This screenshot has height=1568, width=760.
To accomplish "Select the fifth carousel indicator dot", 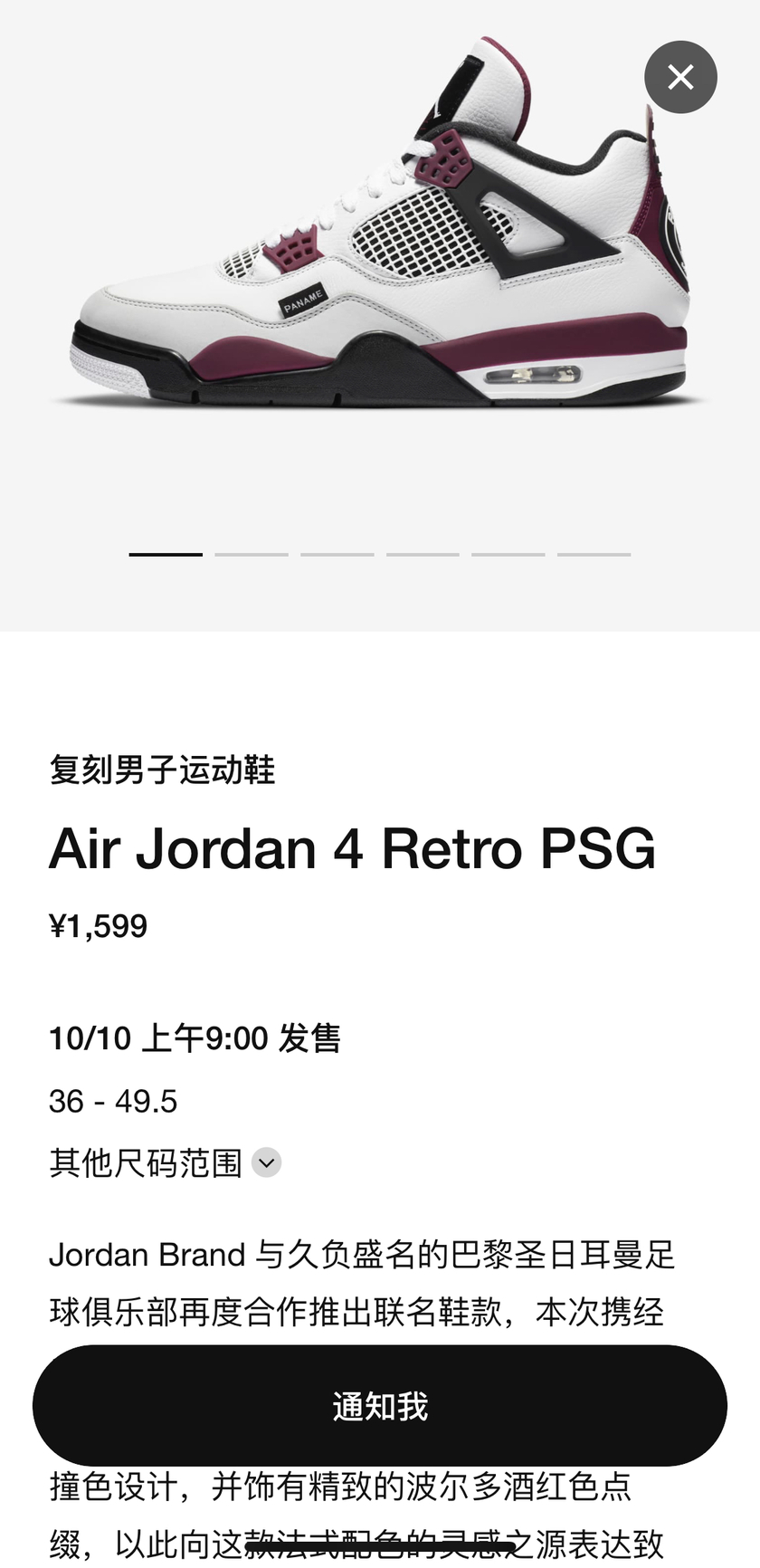I will pos(508,554).
